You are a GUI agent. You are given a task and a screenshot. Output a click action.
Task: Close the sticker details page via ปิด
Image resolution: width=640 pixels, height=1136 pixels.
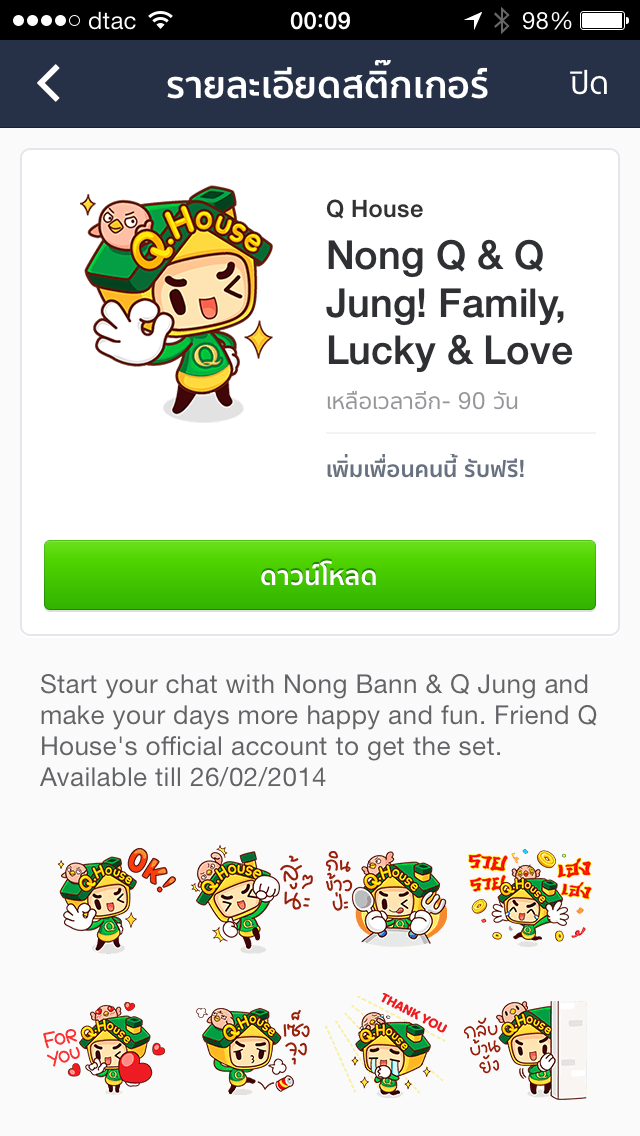pos(588,84)
